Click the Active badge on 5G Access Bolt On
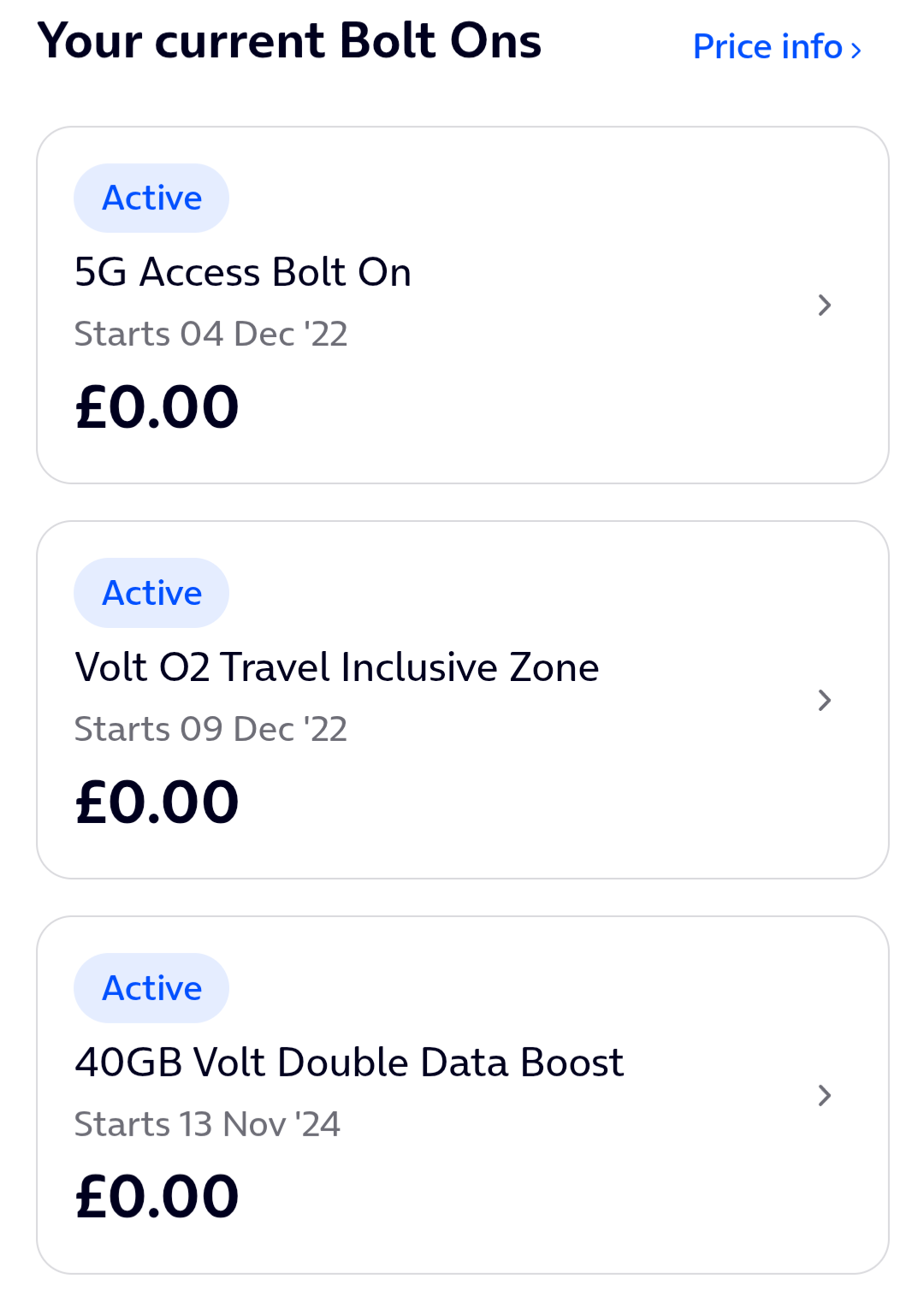The height and width of the screenshot is (1297, 924). [151, 198]
